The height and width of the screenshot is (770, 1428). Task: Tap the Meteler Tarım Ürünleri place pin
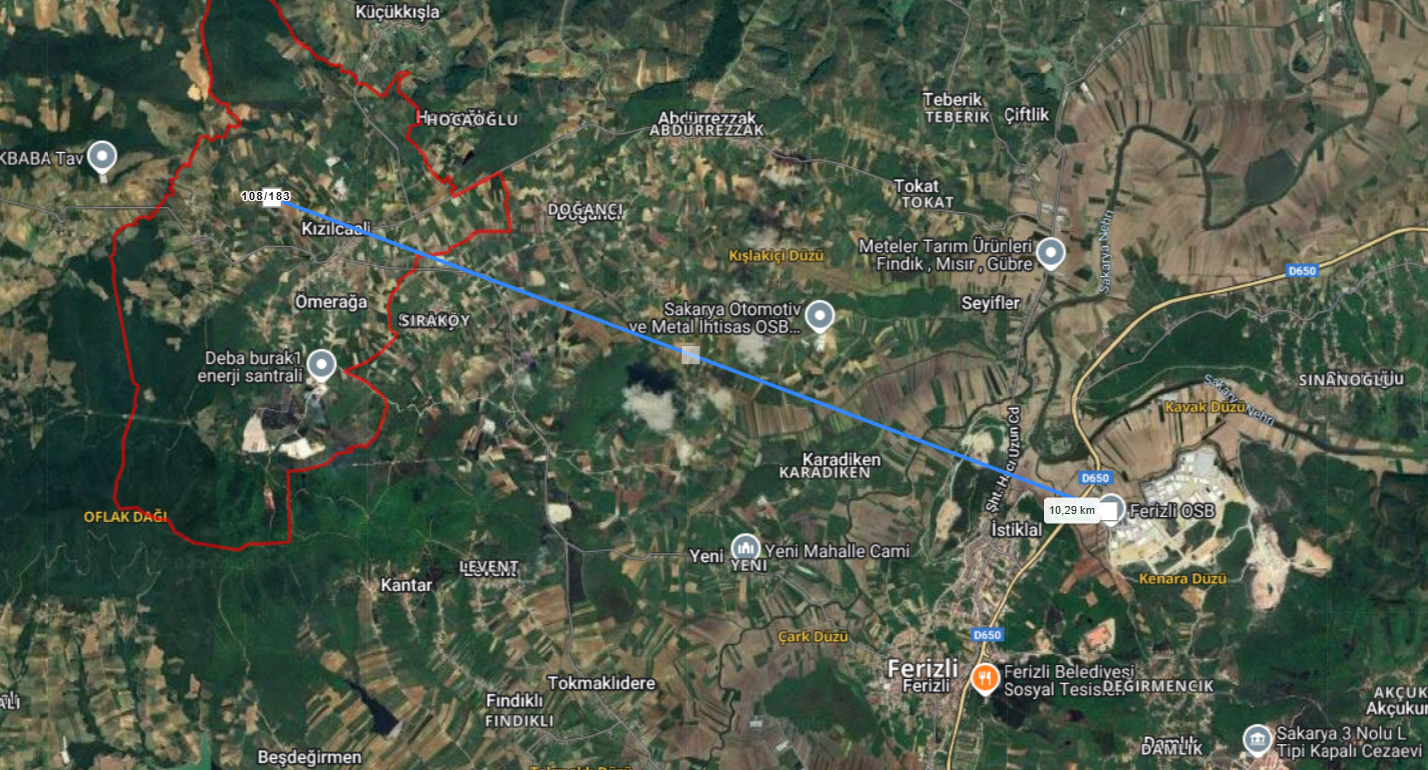click(1050, 252)
